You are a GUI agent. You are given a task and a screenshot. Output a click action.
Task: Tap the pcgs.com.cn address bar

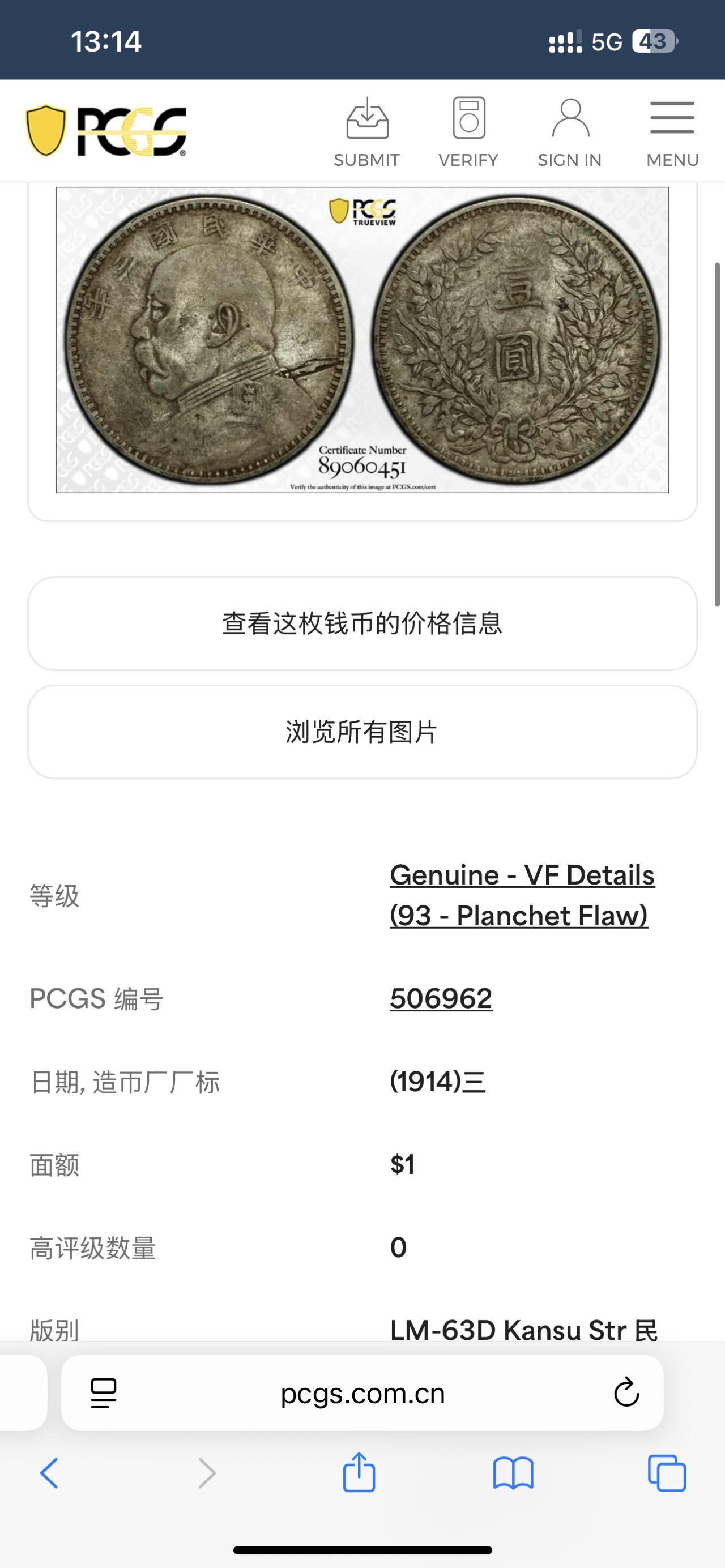[x=362, y=1393]
